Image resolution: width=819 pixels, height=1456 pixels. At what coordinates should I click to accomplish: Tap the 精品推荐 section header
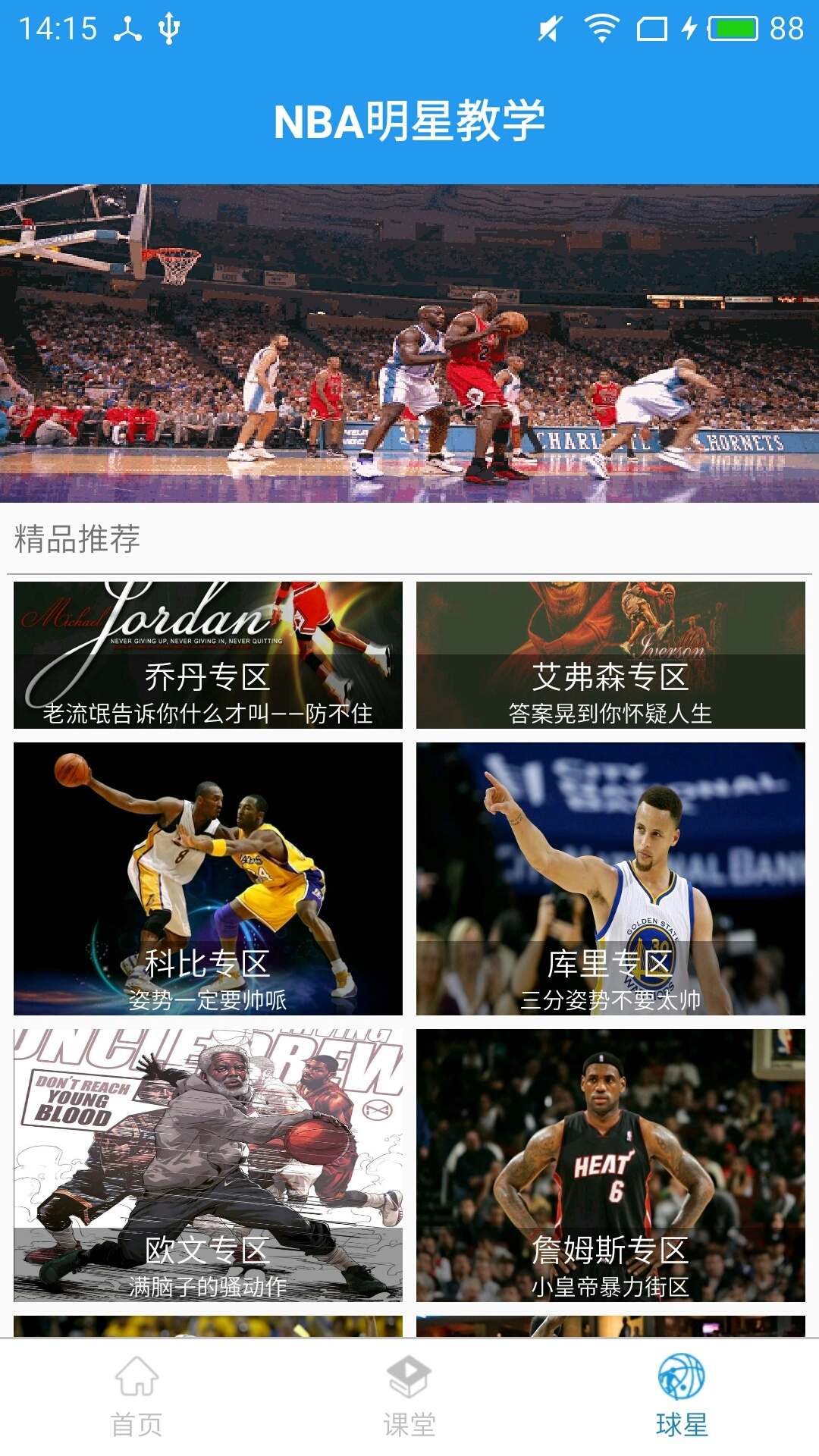pos(76,541)
